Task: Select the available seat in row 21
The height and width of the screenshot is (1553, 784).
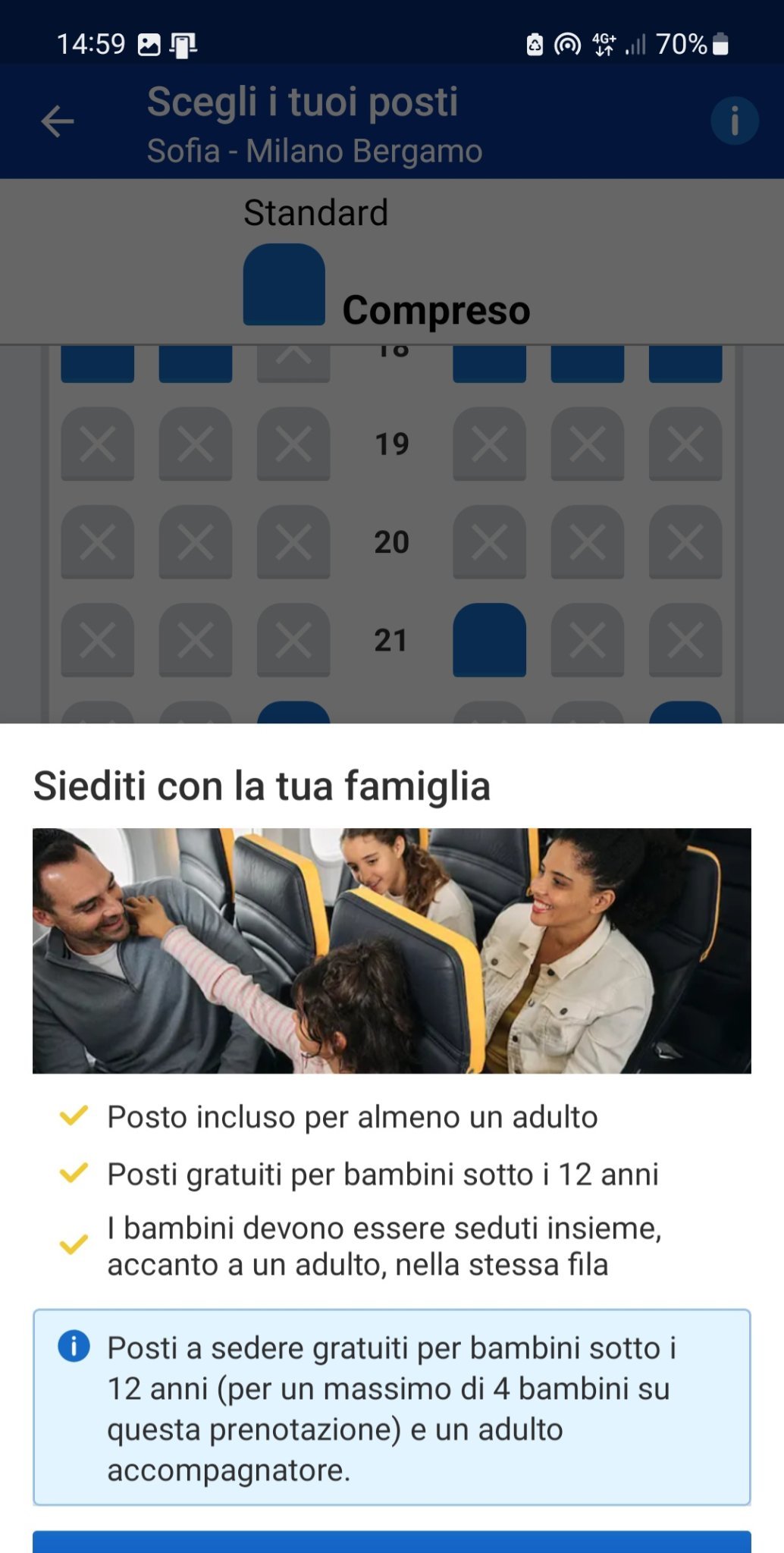Action: pyautogui.click(x=489, y=640)
